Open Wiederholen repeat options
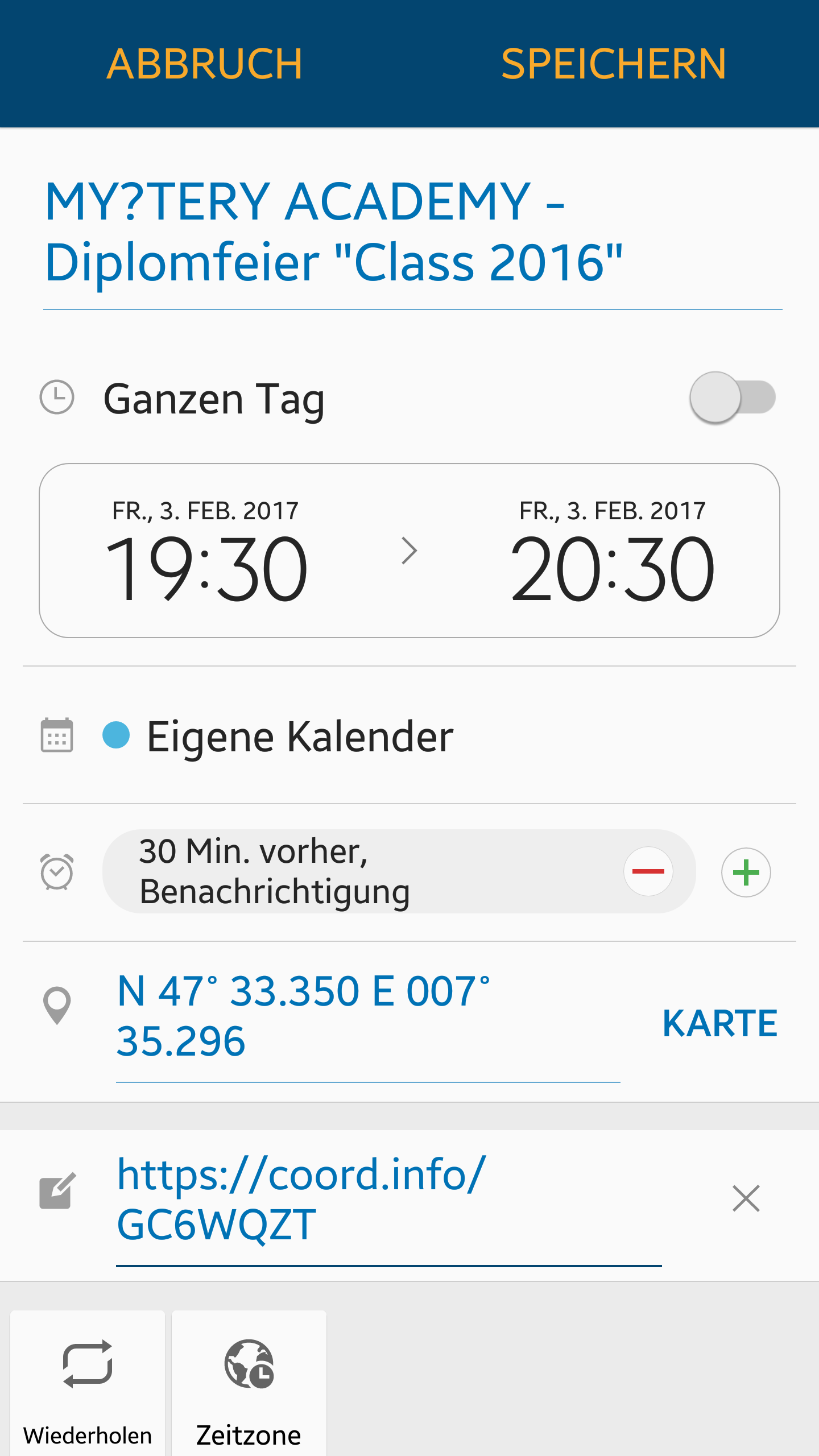The height and width of the screenshot is (1456, 819). click(x=88, y=1383)
